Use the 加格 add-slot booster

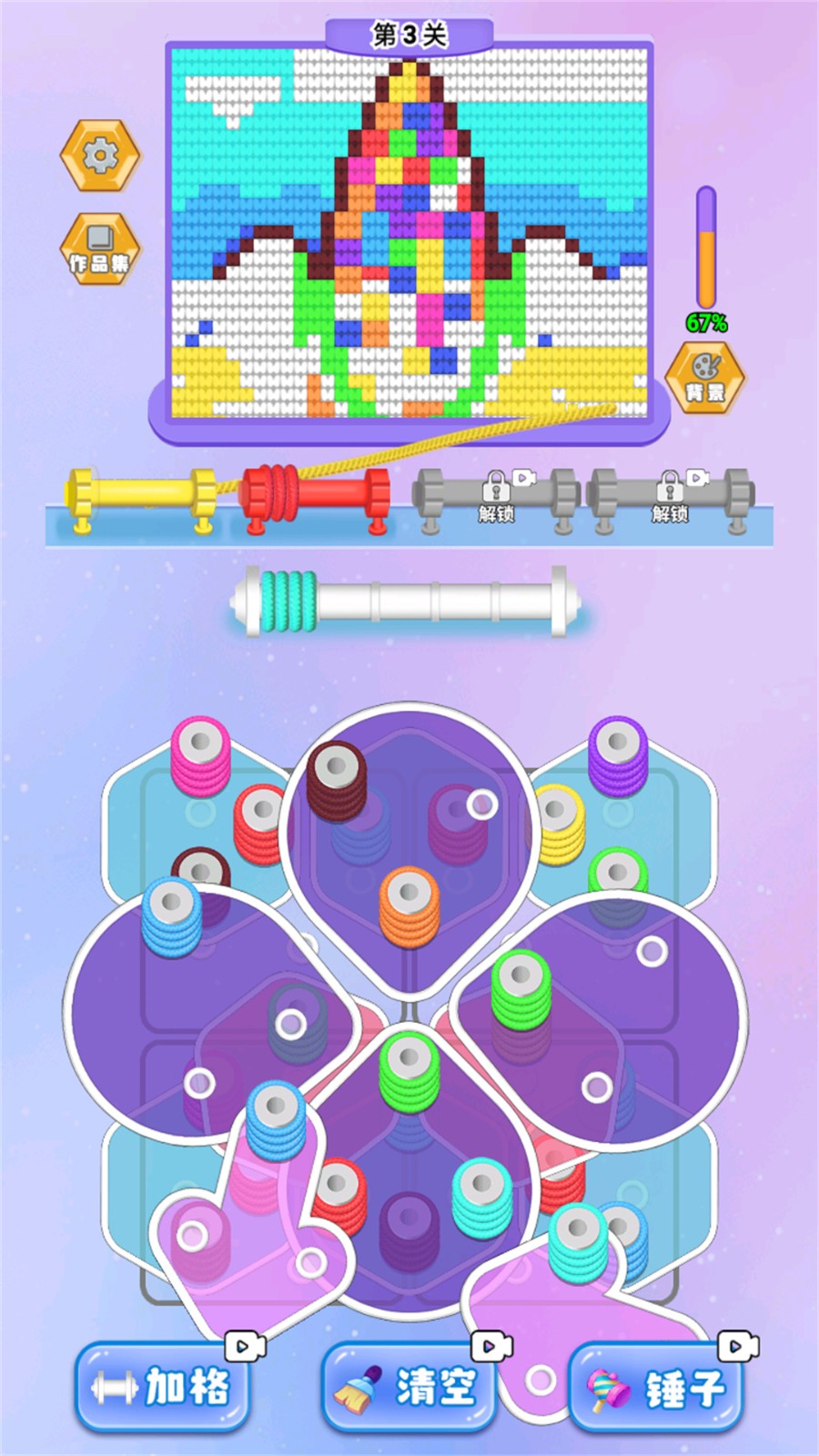point(162,1387)
